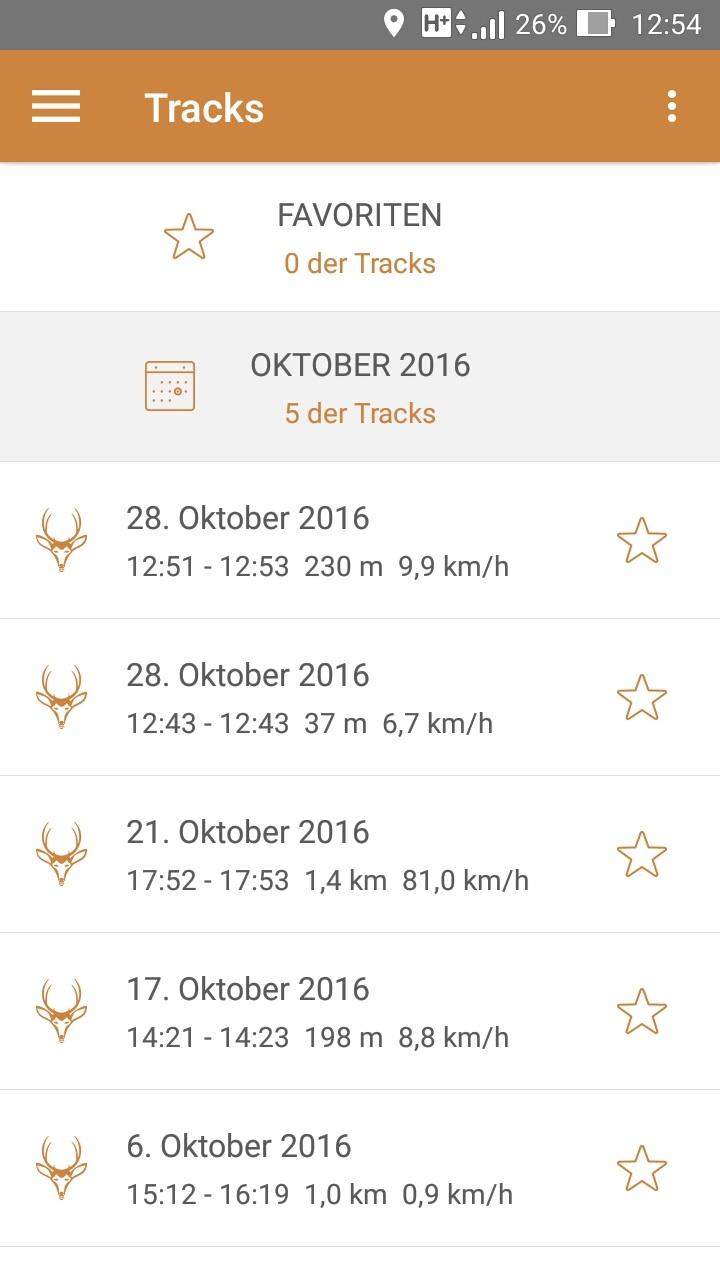
Task: Mark the 1,4 km track as favorite
Action: (x=641, y=855)
